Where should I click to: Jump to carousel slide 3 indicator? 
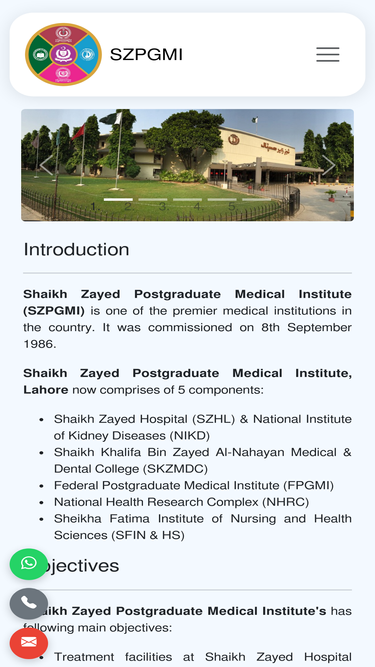coord(188,200)
